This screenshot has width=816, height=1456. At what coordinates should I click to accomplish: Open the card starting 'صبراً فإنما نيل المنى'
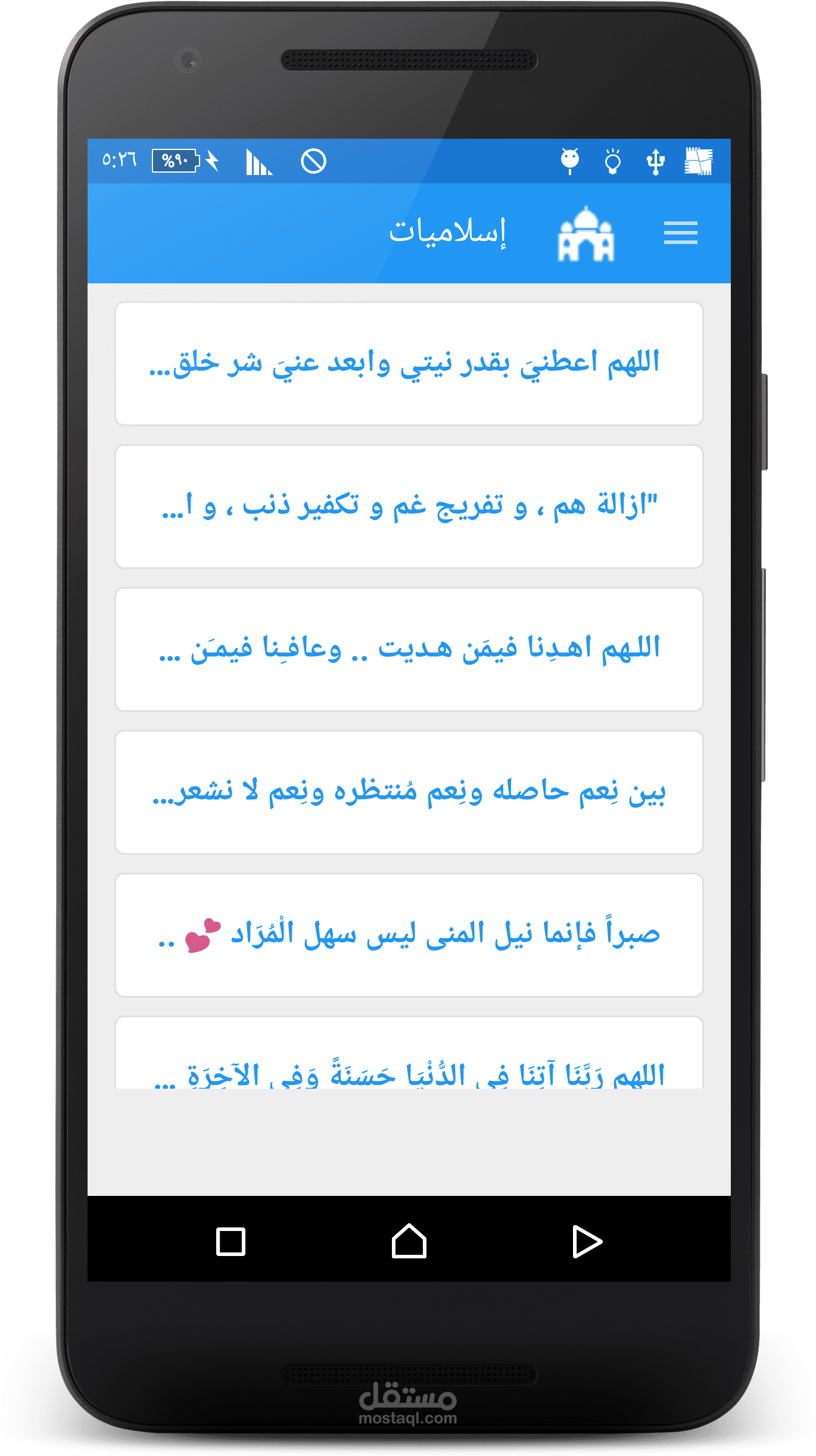(x=409, y=935)
